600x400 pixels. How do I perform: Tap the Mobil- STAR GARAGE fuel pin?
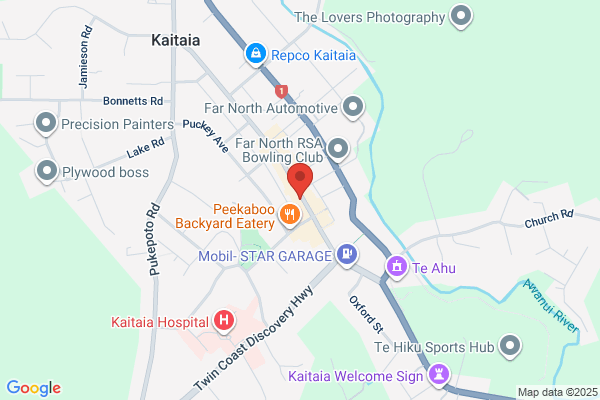tap(347, 255)
